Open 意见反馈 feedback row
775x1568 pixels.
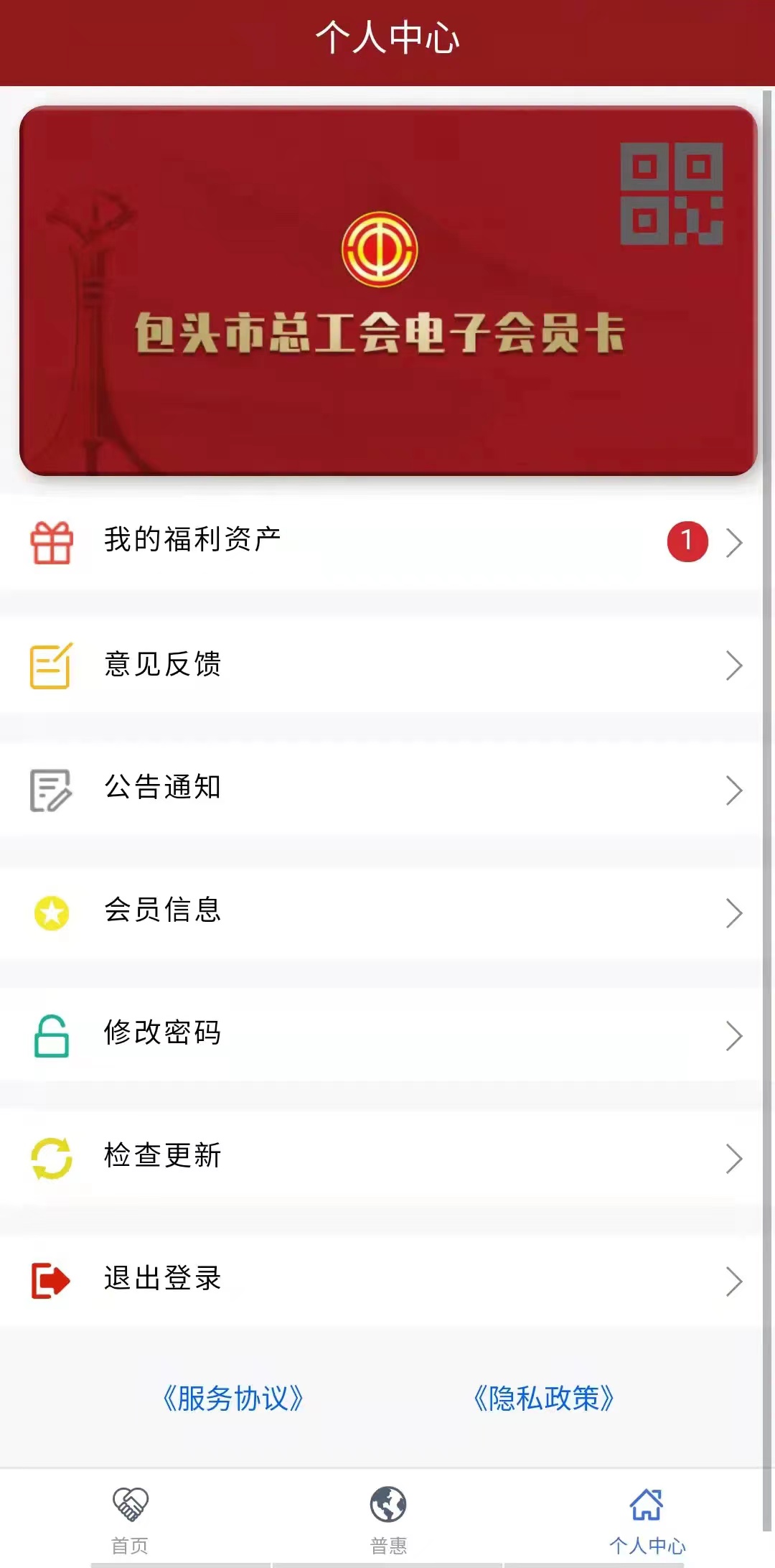[x=380, y=665]
